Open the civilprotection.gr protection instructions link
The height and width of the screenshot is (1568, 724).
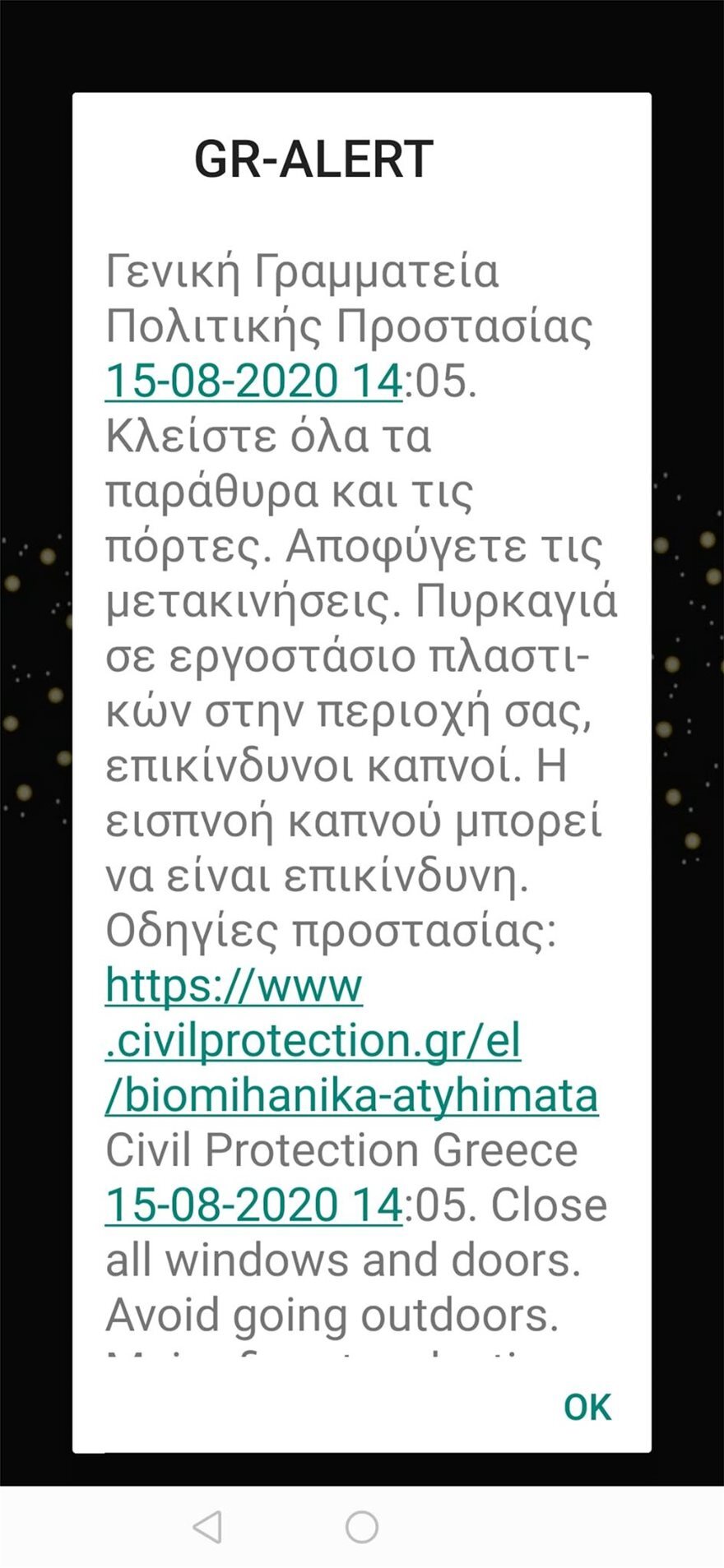tap(313, 1040)
